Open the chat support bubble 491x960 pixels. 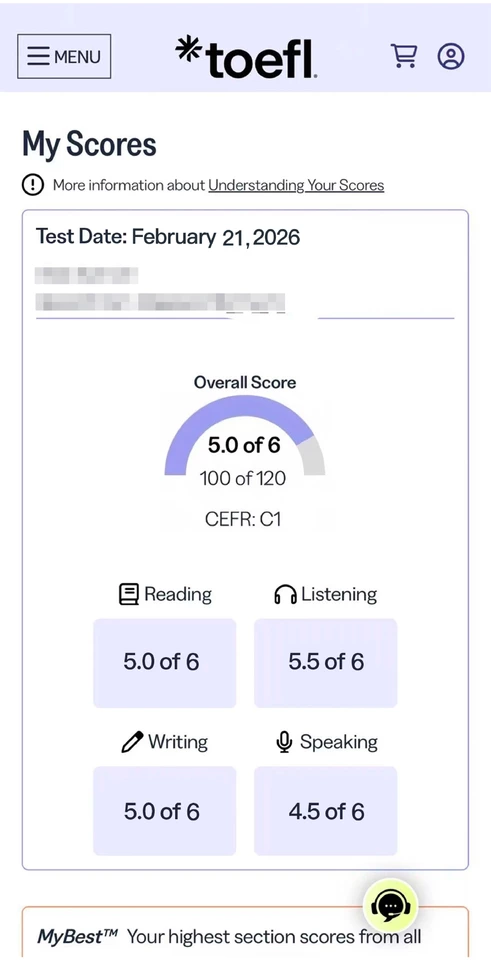tap(391, 906)
